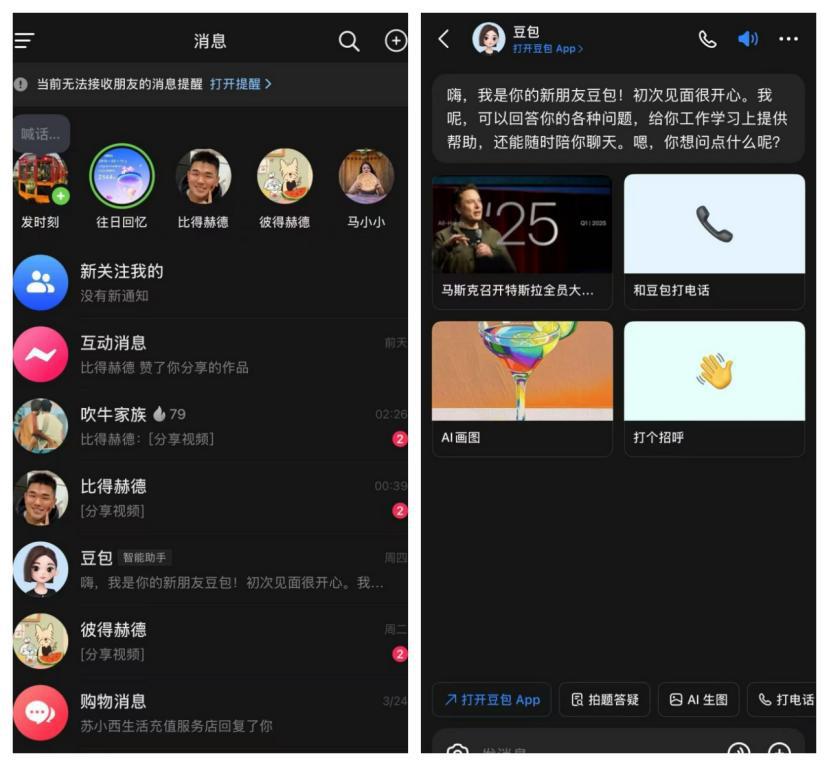Tap the AI 生图 chip
The height and width of the screenshot is (766, 830).
698,700
